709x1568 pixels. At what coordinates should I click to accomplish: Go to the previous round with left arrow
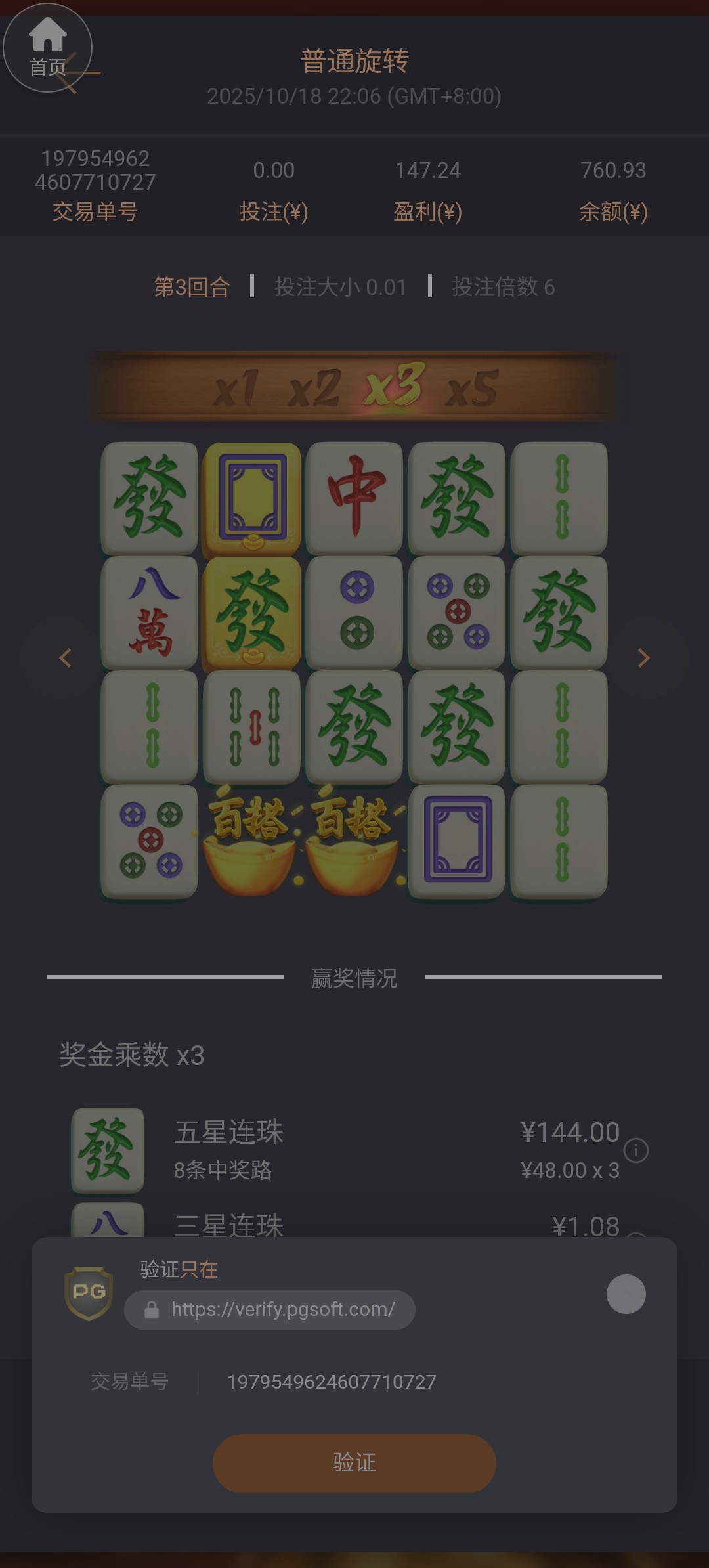click(65, 658)
